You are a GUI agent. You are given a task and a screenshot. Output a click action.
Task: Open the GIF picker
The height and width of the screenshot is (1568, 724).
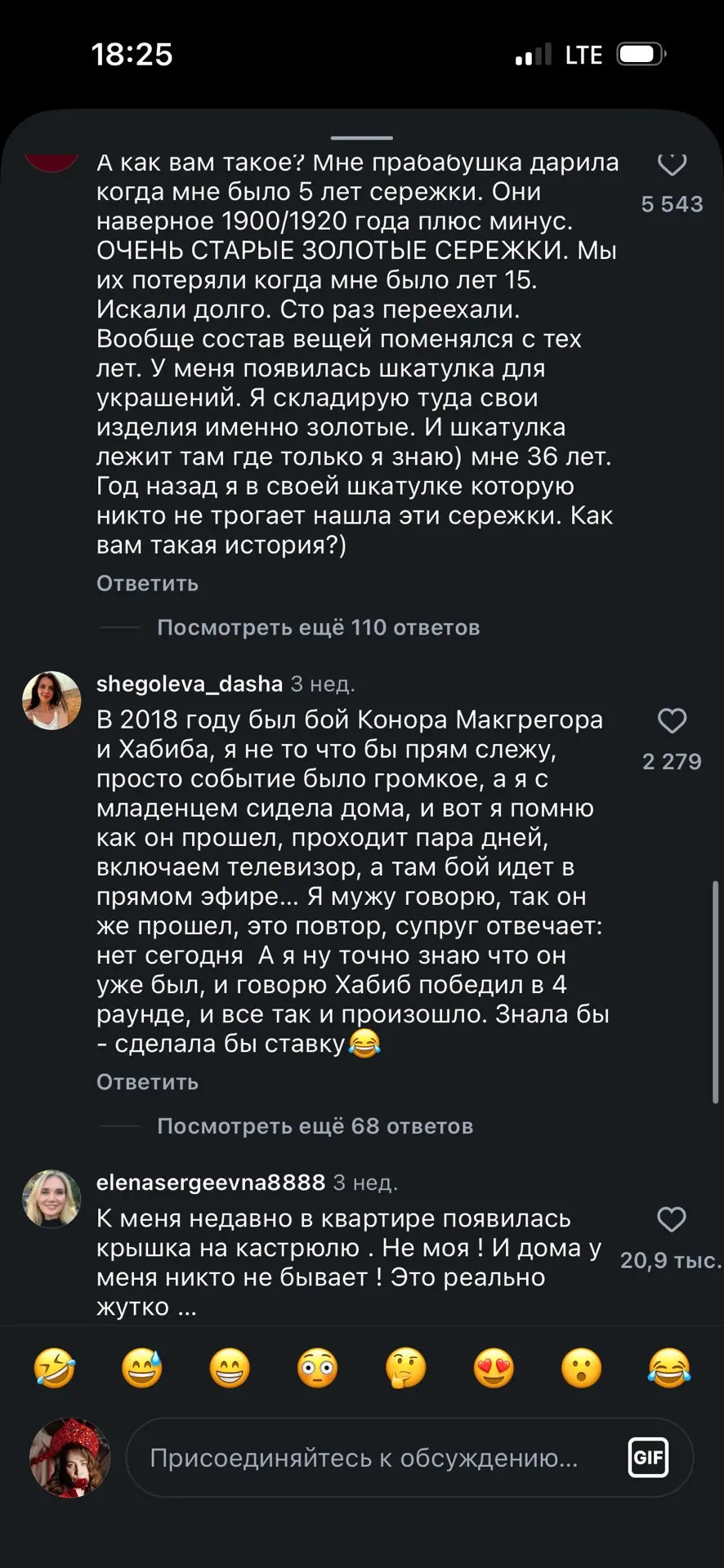[x=648, y=1458]
